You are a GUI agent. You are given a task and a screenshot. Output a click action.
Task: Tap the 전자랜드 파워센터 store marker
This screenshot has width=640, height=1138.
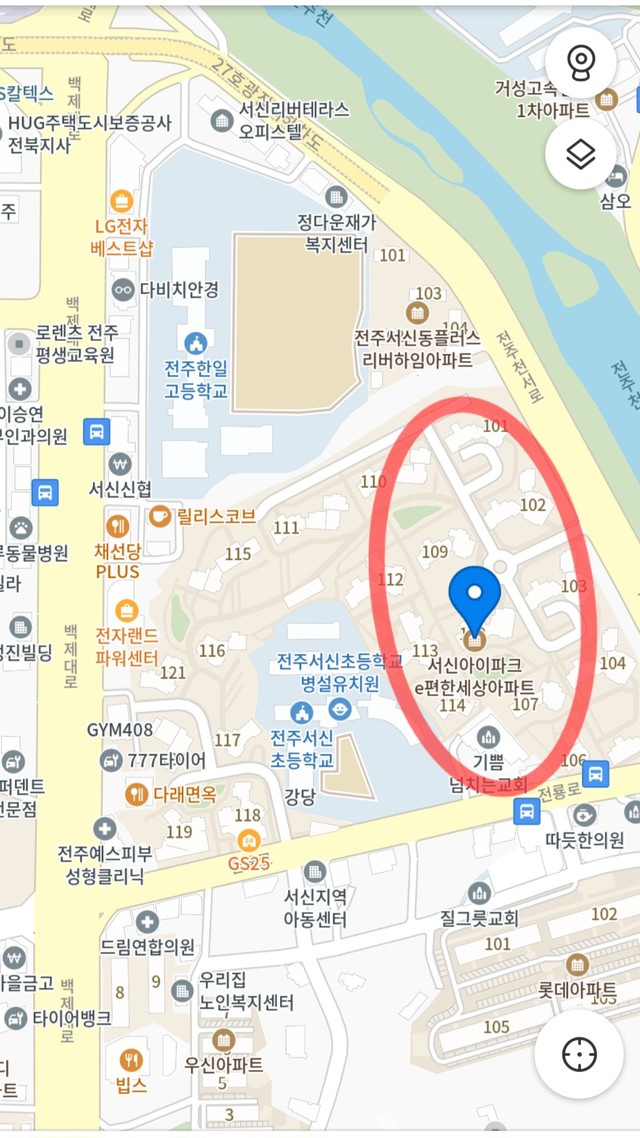(x=127, y=610)
